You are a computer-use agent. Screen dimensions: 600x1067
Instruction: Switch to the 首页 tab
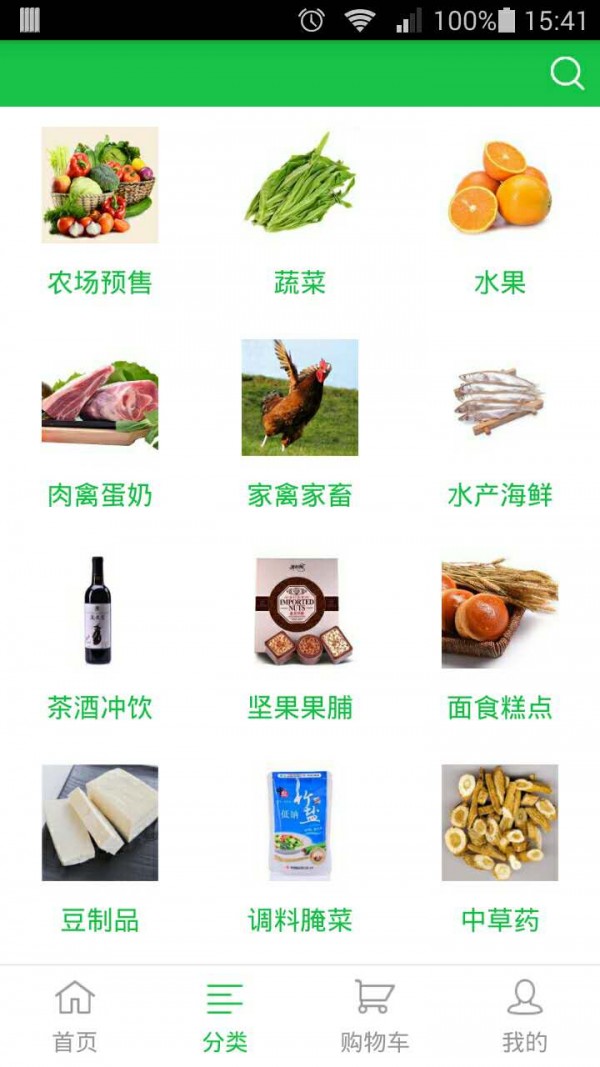click(x=75, y=1015)
